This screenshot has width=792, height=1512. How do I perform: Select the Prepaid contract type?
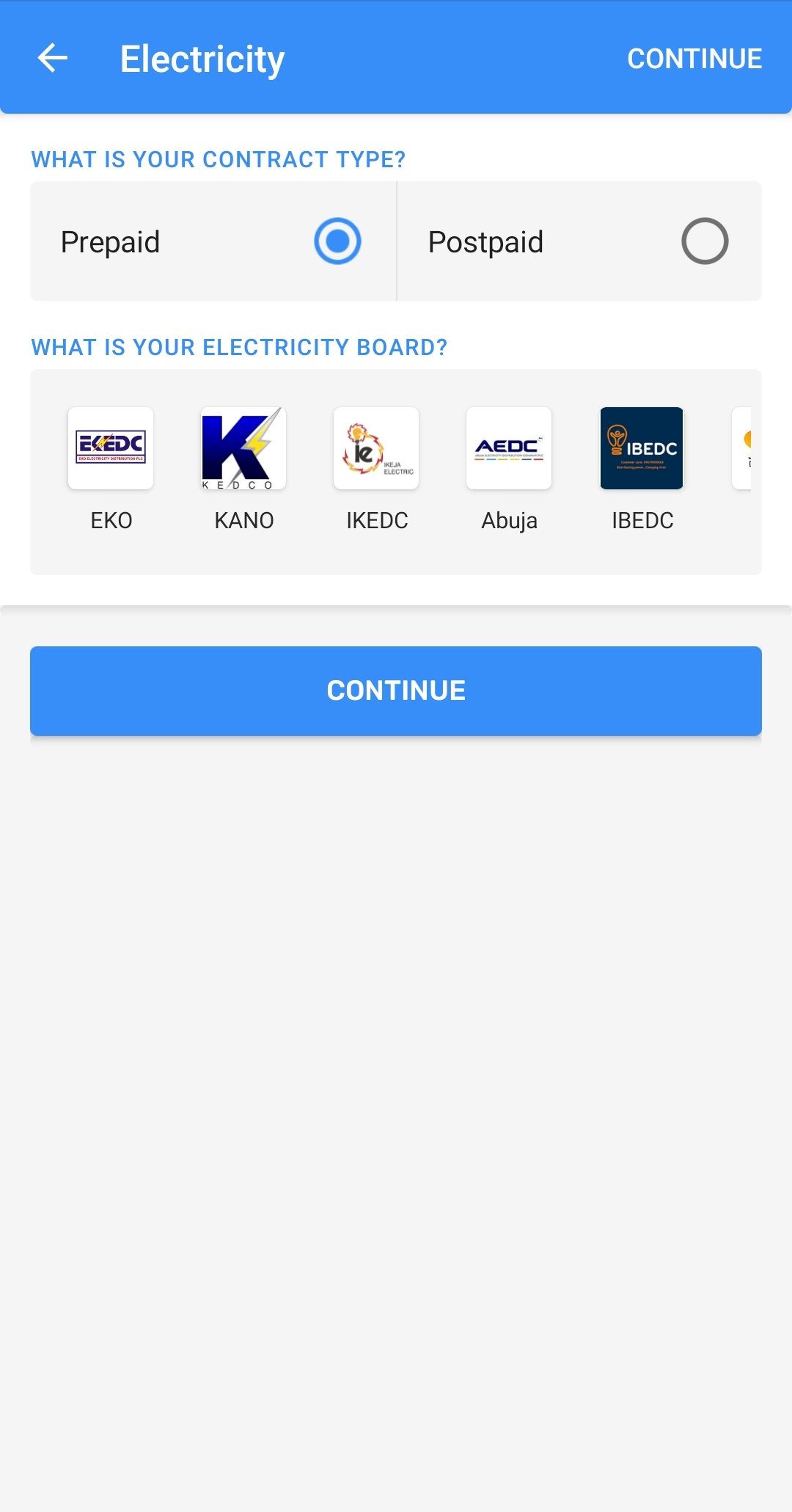[213, 241]
